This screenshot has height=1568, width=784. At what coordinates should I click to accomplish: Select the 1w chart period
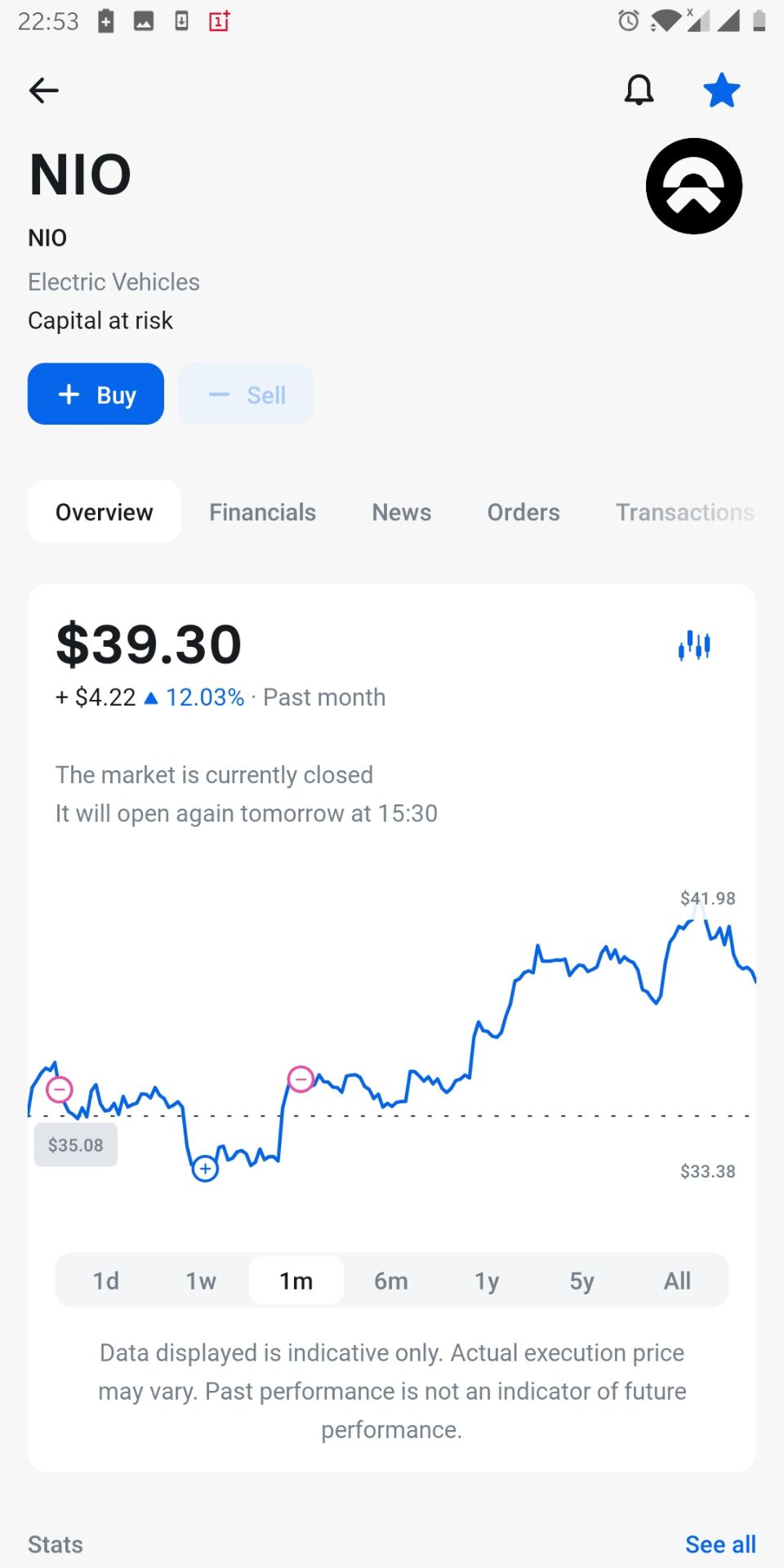(x=201, y=1280)
